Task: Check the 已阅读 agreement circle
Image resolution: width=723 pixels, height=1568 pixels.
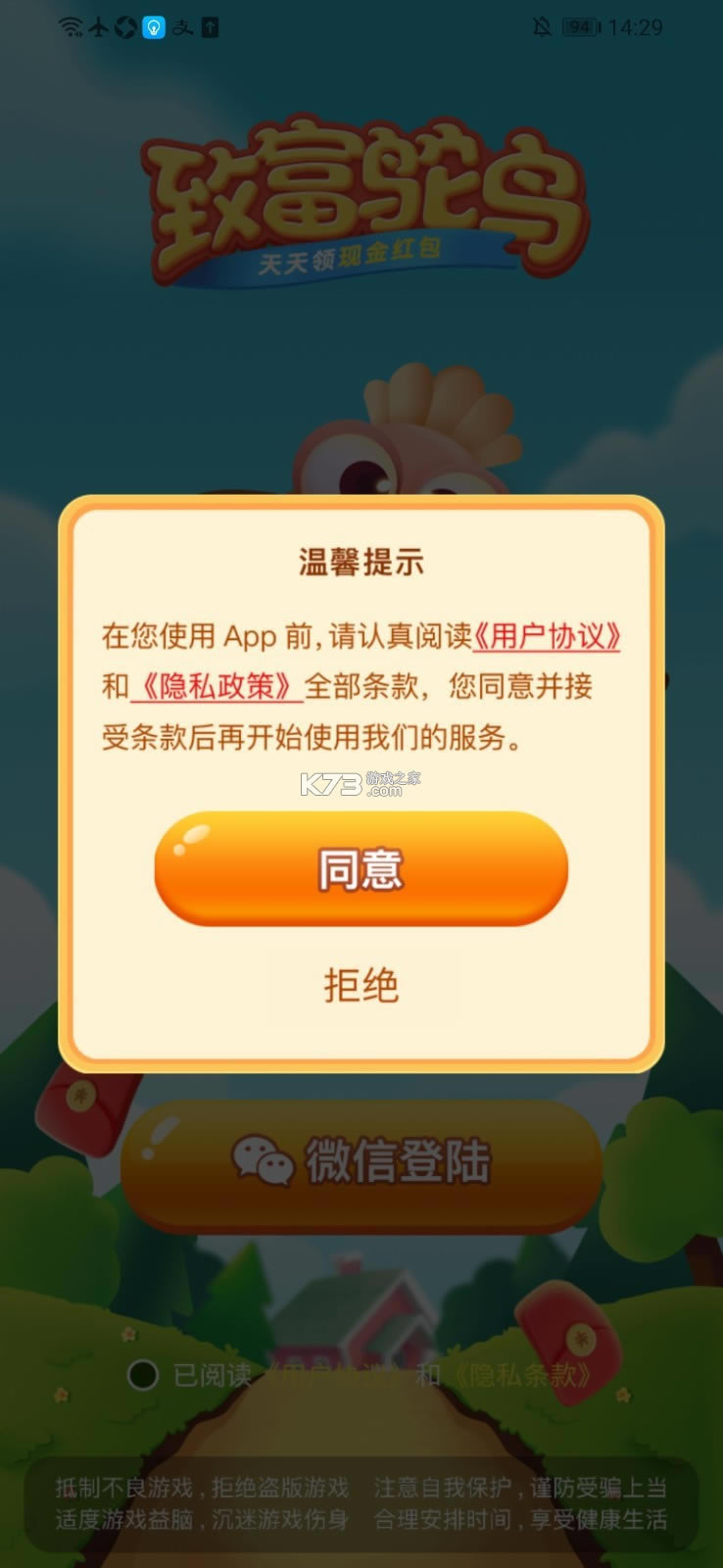Action: (143, 1375)
